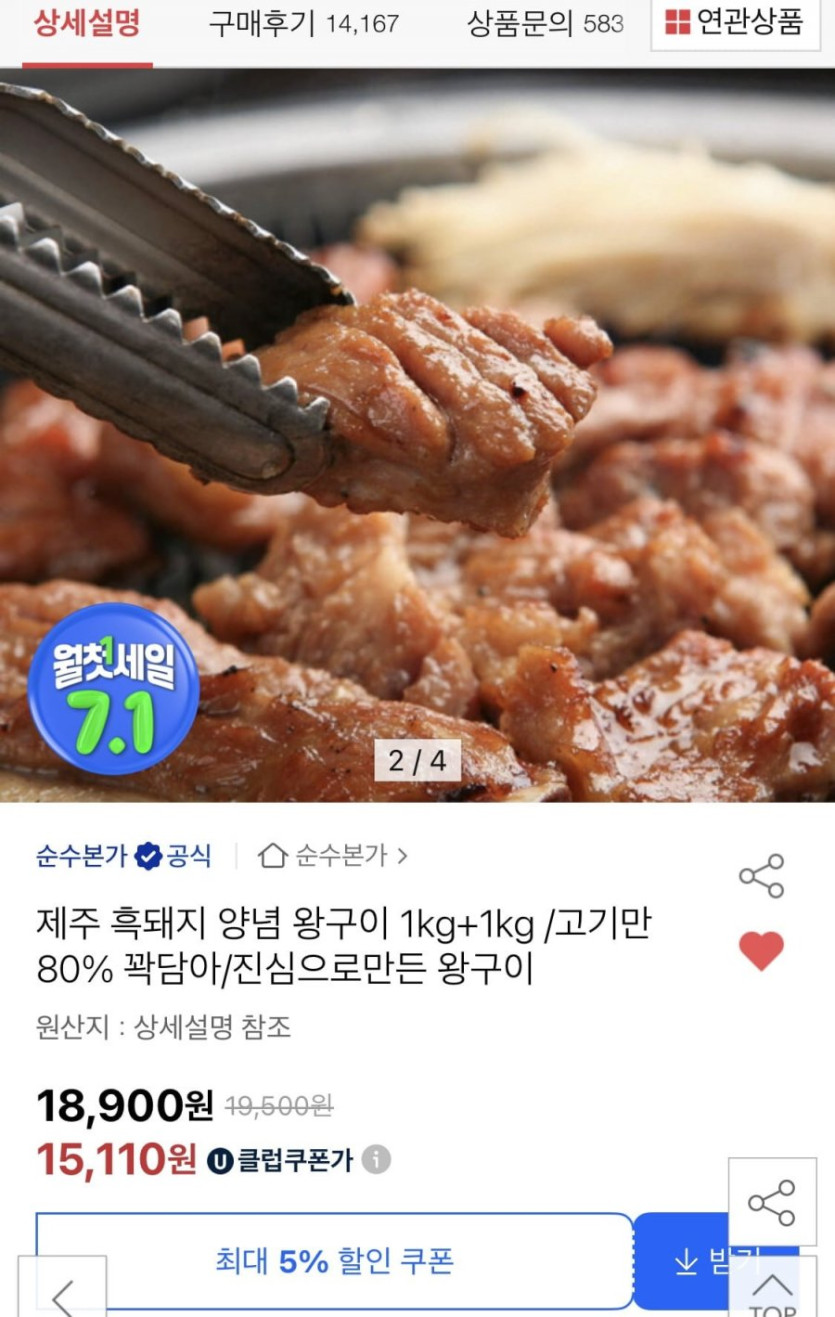Show info about 클럽쿠폰가
This screenshot has height=1317, width=835.
pyautogui.click(x=376, y=1160)
